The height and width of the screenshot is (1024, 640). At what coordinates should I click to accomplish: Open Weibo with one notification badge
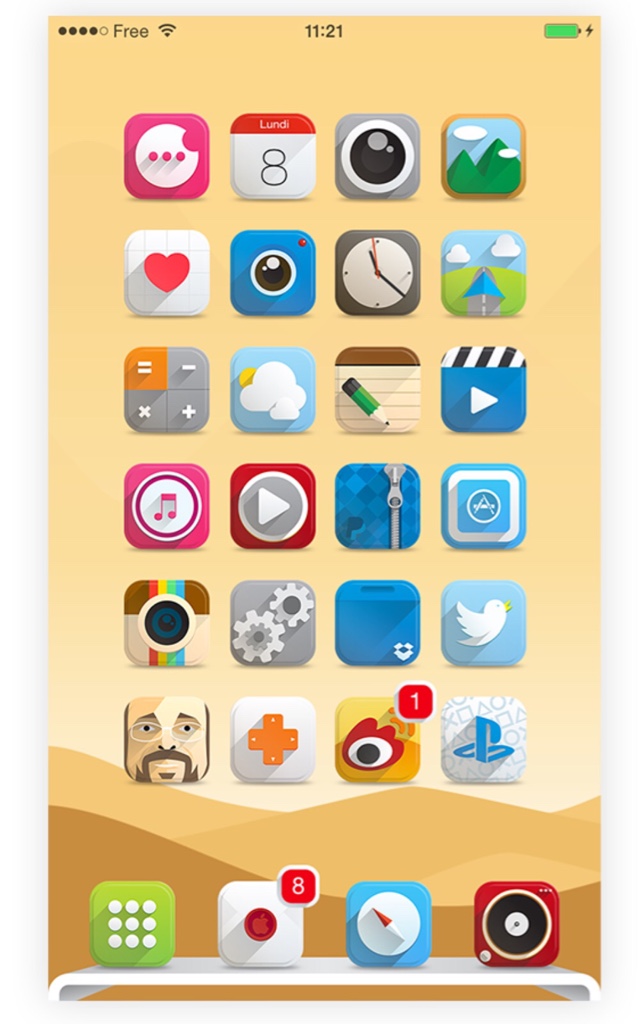(x=377, y=739)
